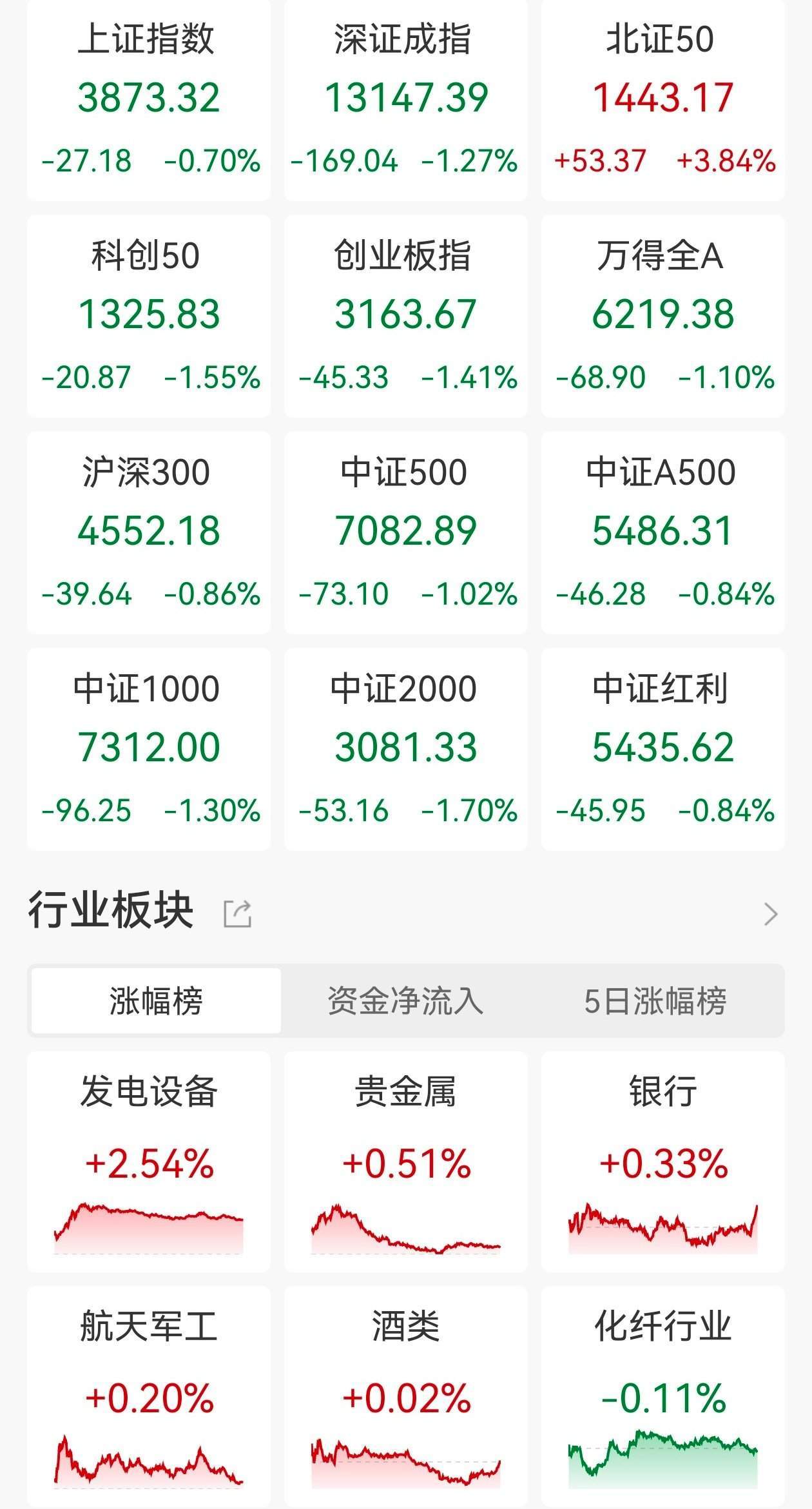Open the 万得全A index card
This screenshot has width=812, height=1509.
tap(662, 316)
